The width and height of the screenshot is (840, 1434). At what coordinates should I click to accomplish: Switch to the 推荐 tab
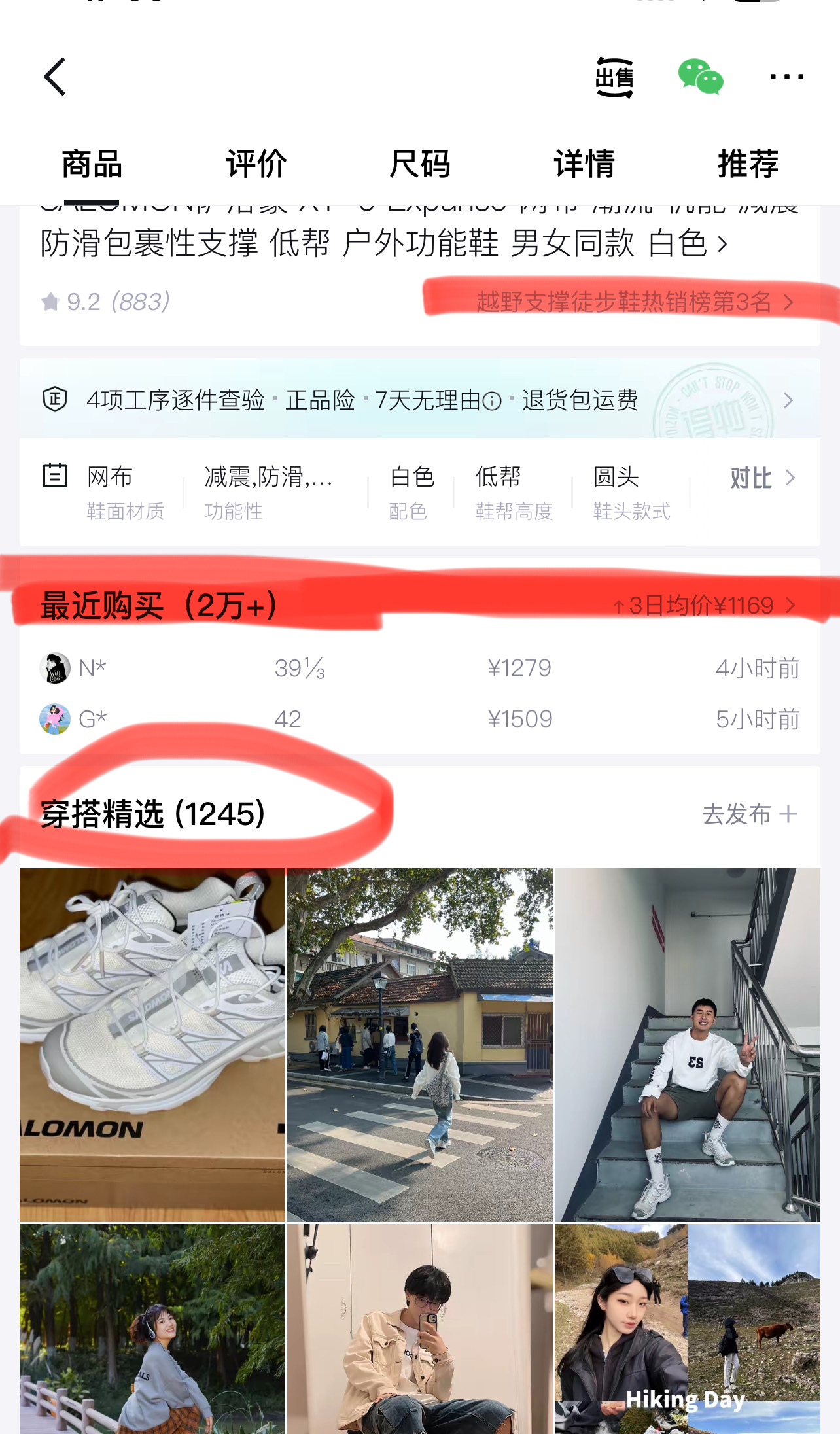pyautogui.click(x=748, y=164)
